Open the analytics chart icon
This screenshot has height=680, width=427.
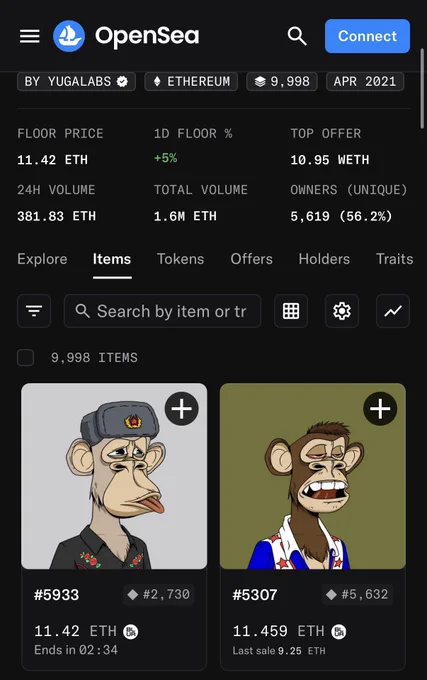(393, 311)
